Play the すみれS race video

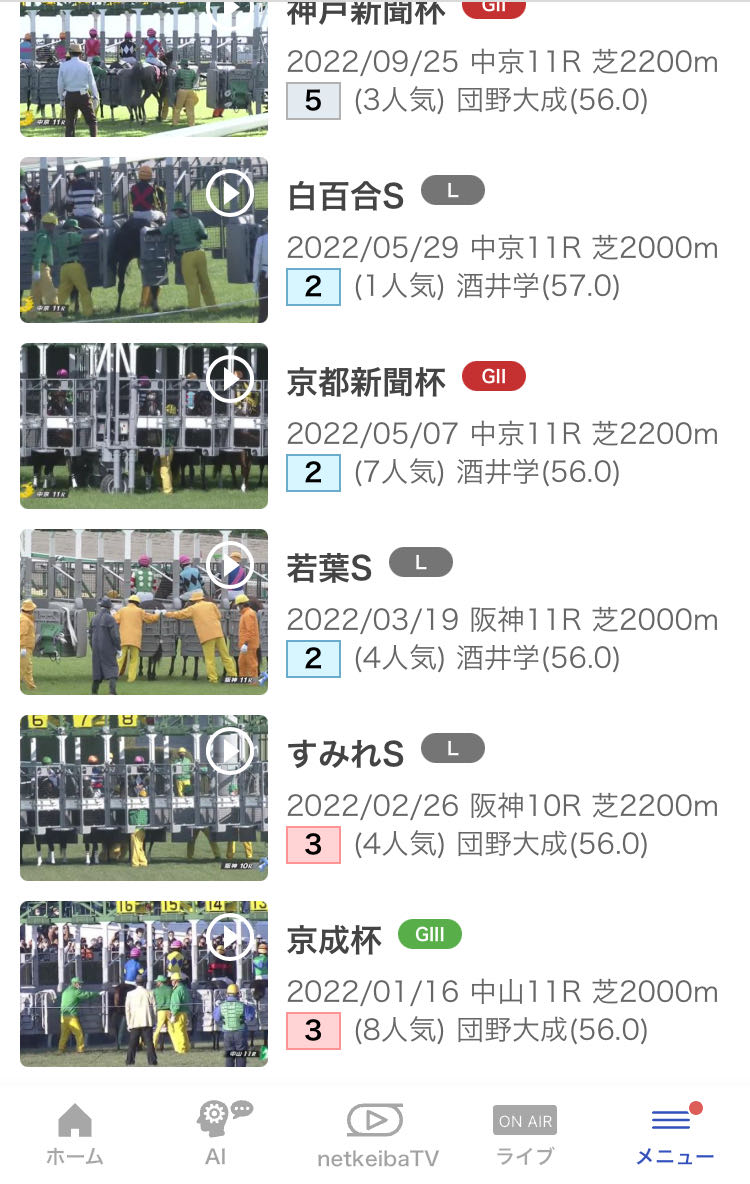click(230, 751)
